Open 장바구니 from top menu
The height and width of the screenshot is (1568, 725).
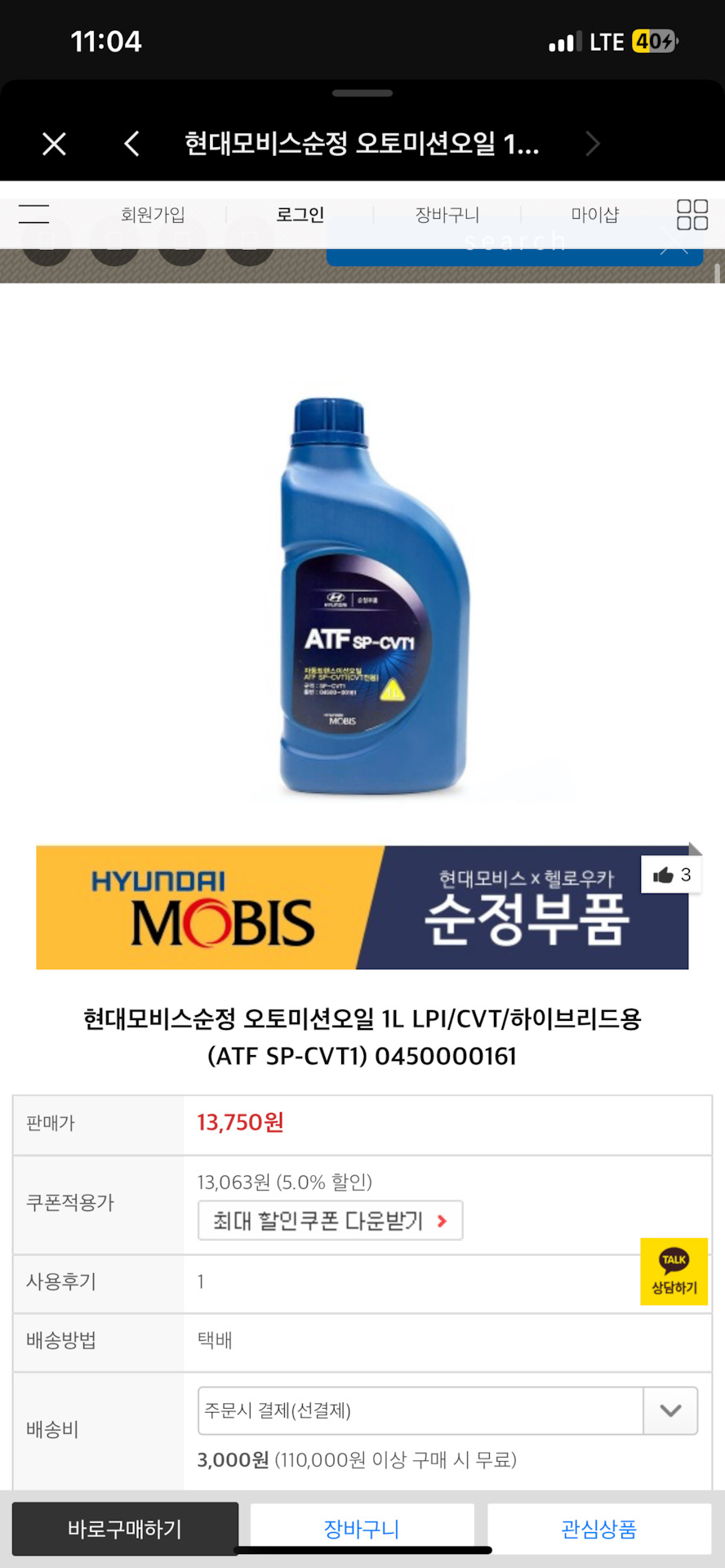coord(447,215)
